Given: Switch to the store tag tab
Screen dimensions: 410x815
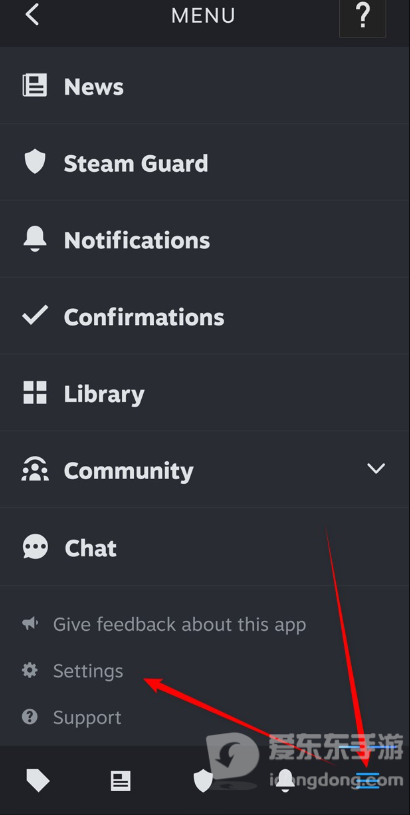Looking at the screenshot, I should tap(38, 780).
